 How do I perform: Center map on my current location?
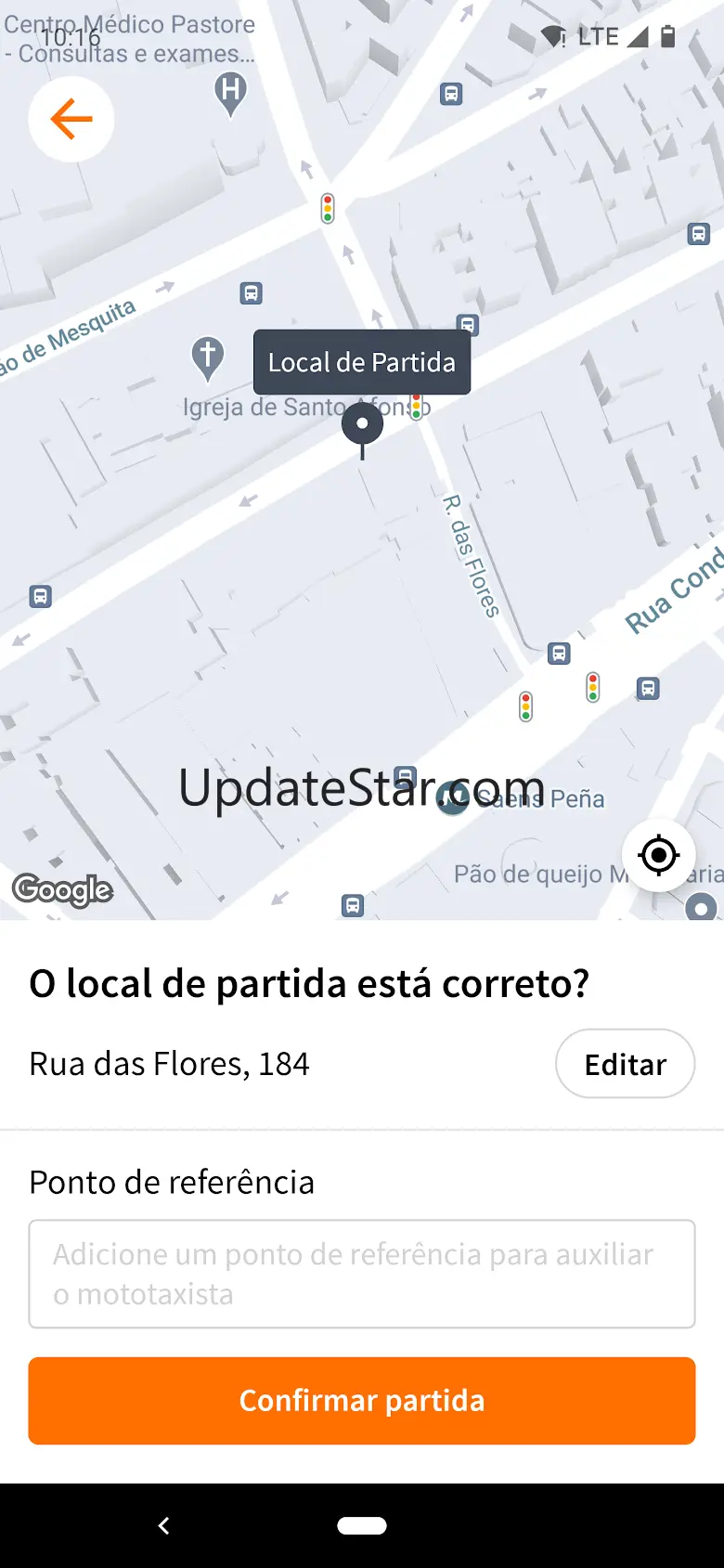click(x=659, y=855)
